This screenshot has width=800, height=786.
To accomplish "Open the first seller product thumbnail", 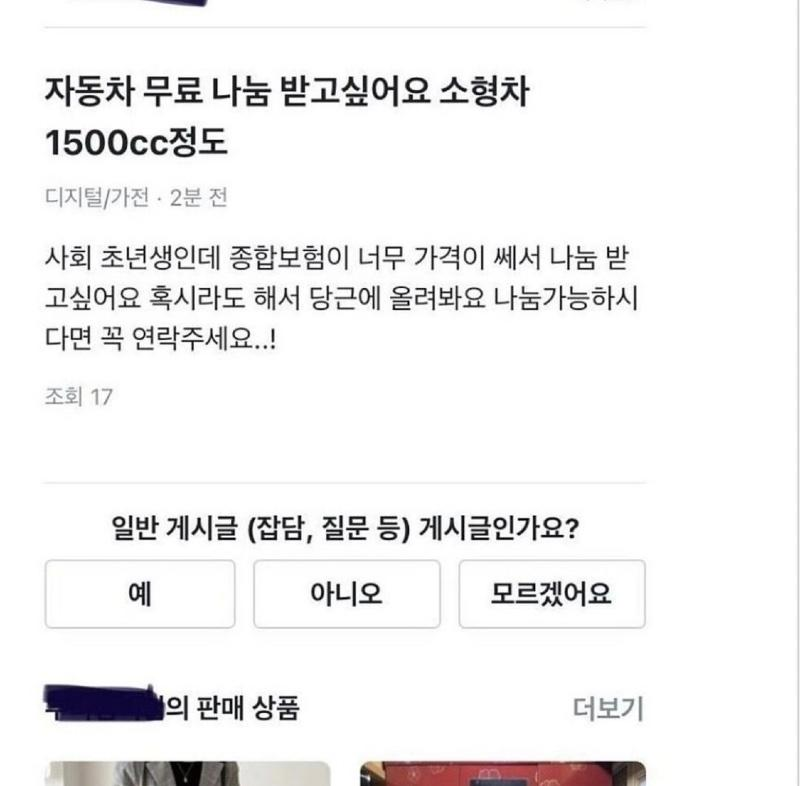I will pyautogui.click(x=188, y=774).
